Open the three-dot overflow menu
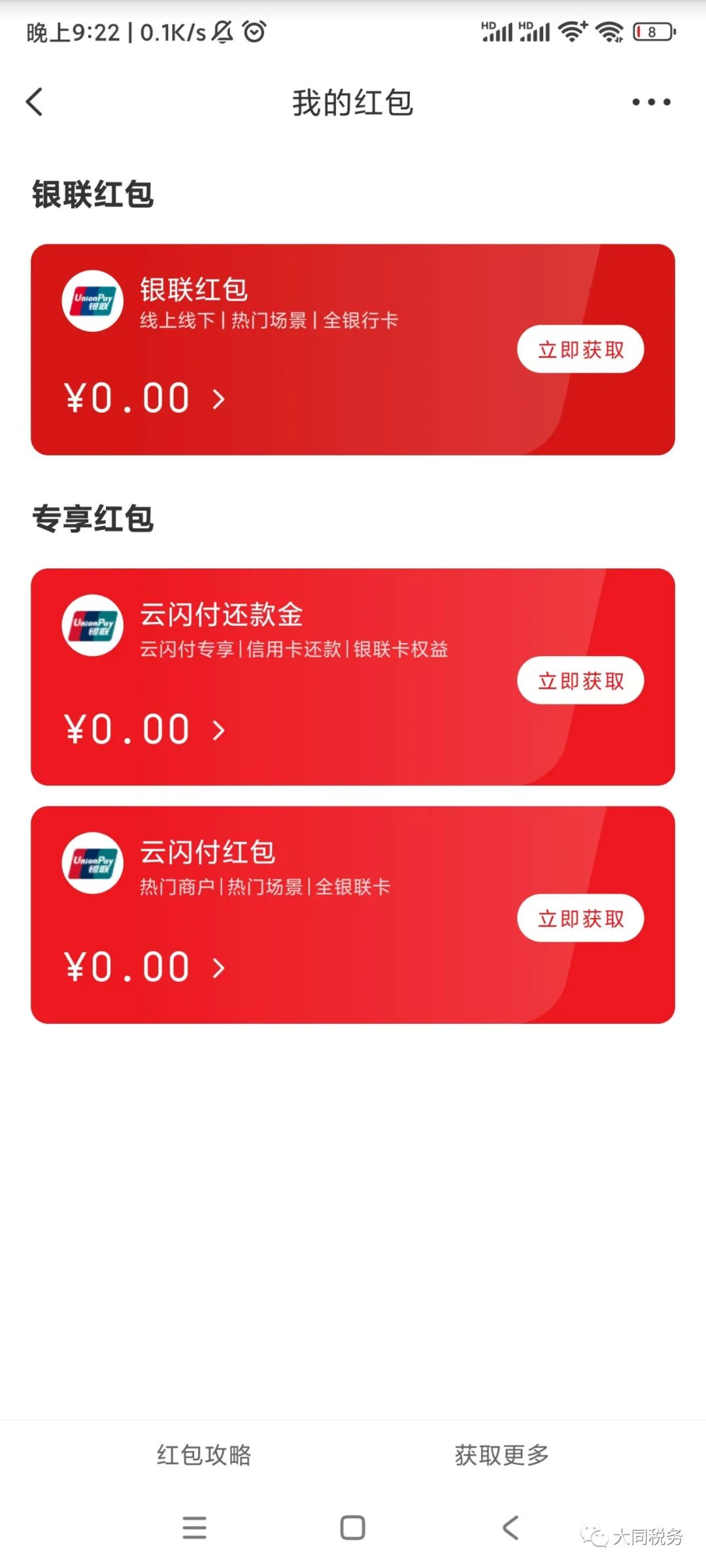The width and height of the screenshot is (706, 1568). [651, 102]
